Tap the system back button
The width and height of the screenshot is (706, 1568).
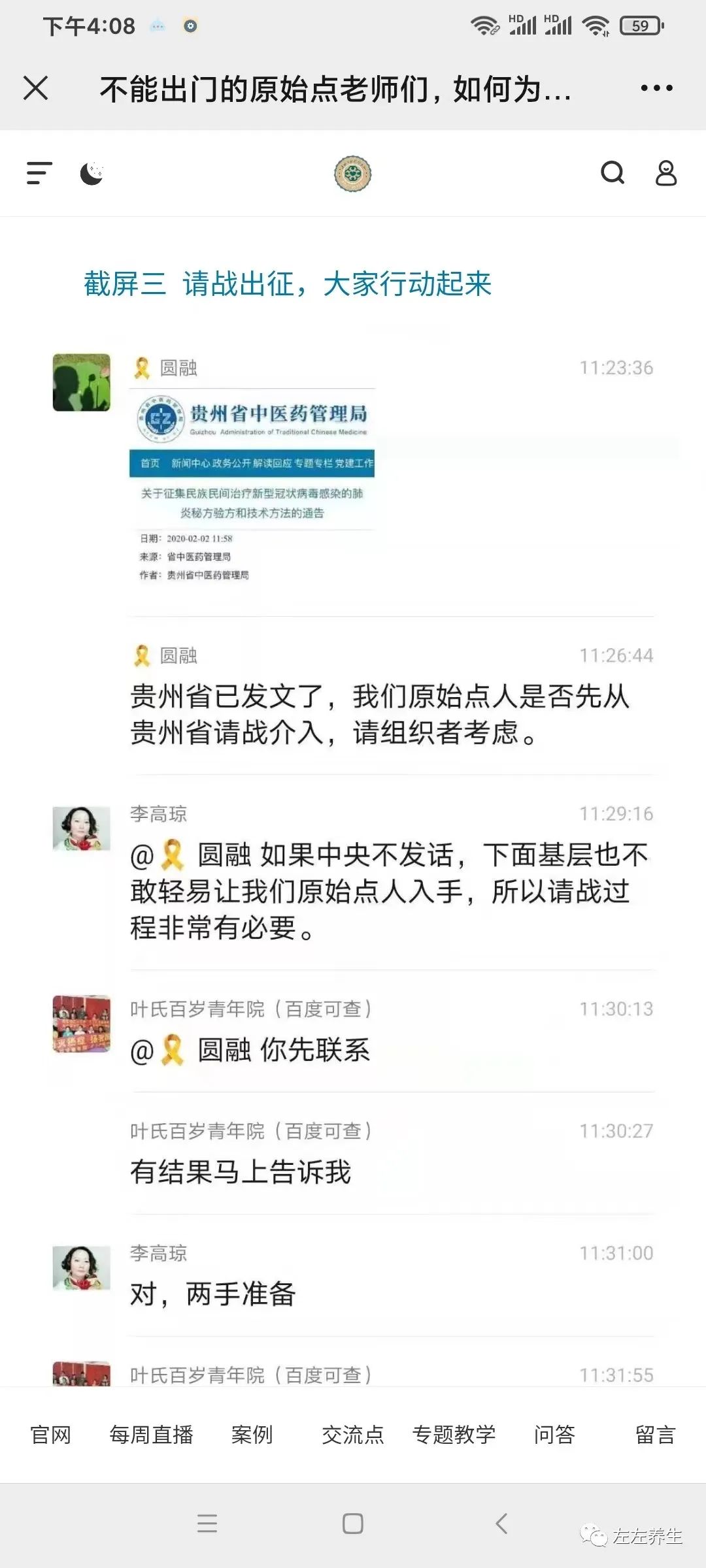pos(501,1524)
